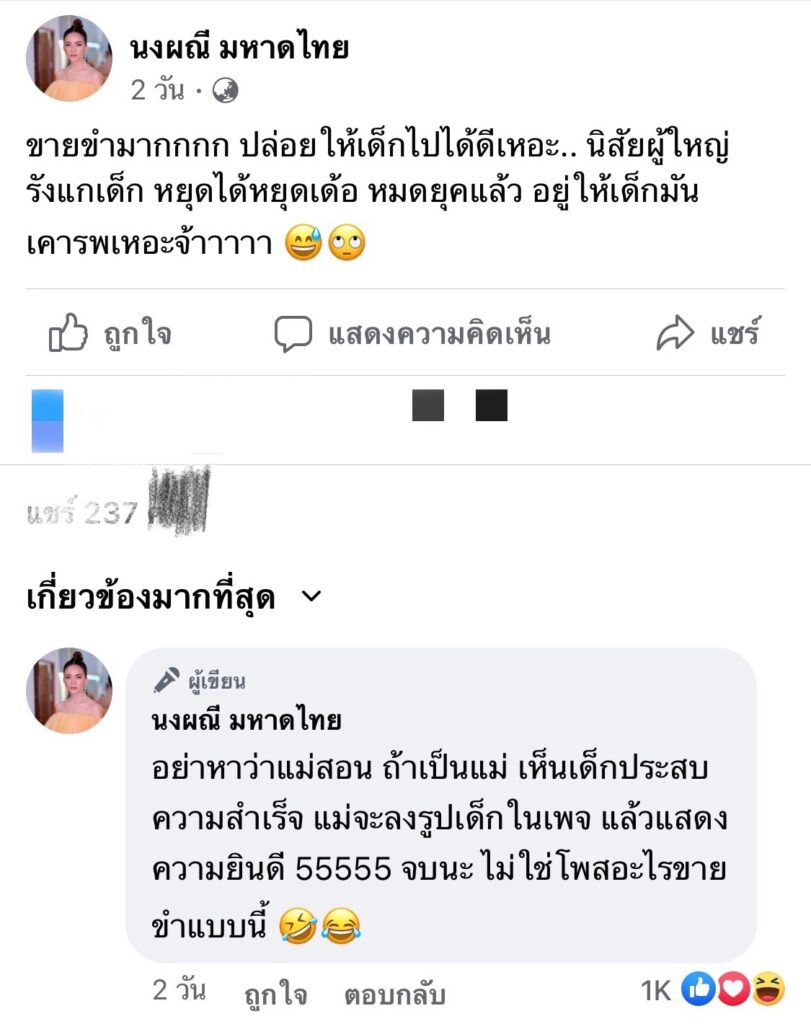Open the commenter's profile picture
811x1024 pixels.
coord(69,690)
